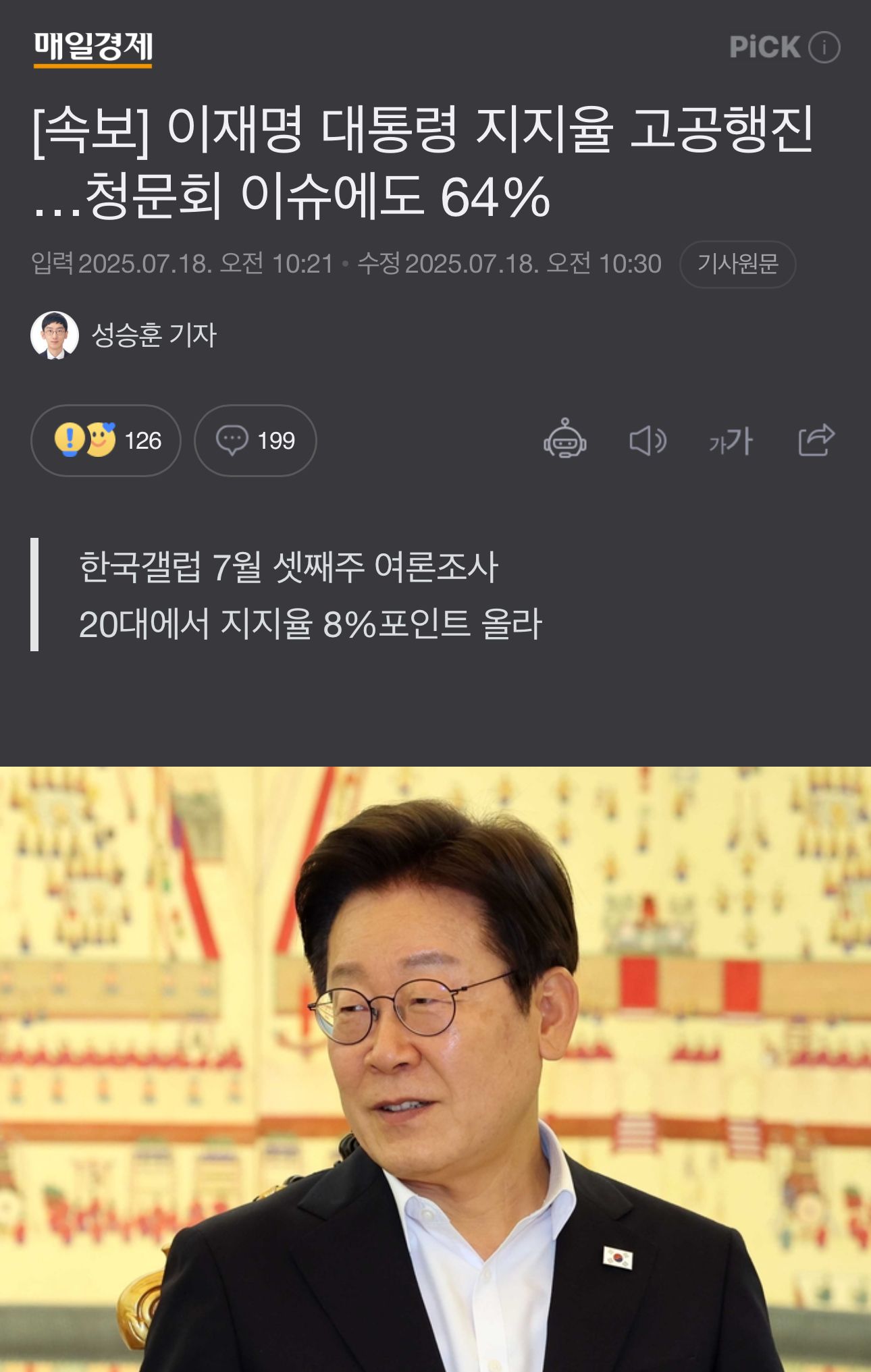Open reporter 성승훈 기자 profile
Viewport: 871px width, 1372px height.
click(153, 335)
